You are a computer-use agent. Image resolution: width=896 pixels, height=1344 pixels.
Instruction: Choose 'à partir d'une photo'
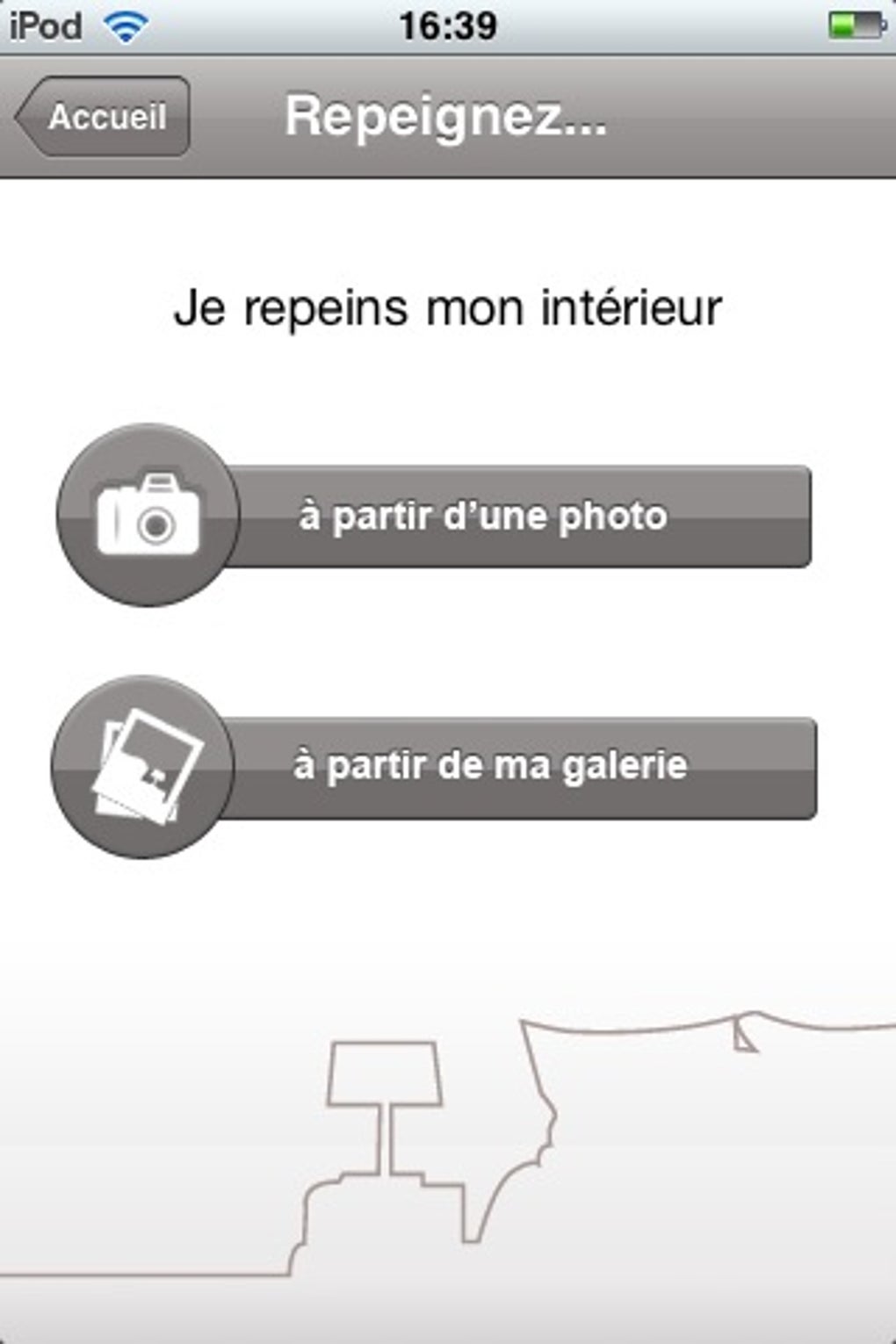point(483,517)
